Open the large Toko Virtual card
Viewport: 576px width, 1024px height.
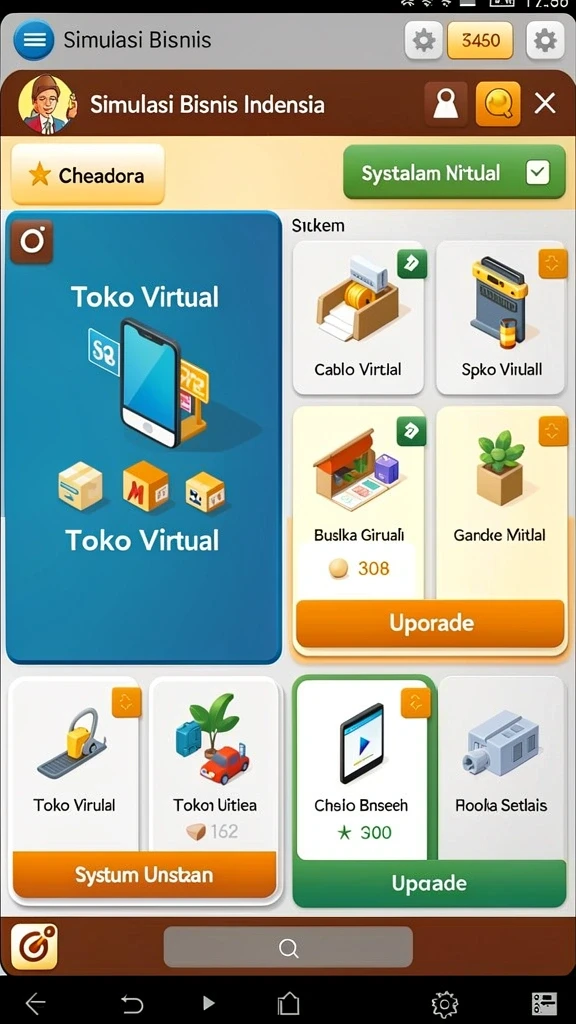144,437
